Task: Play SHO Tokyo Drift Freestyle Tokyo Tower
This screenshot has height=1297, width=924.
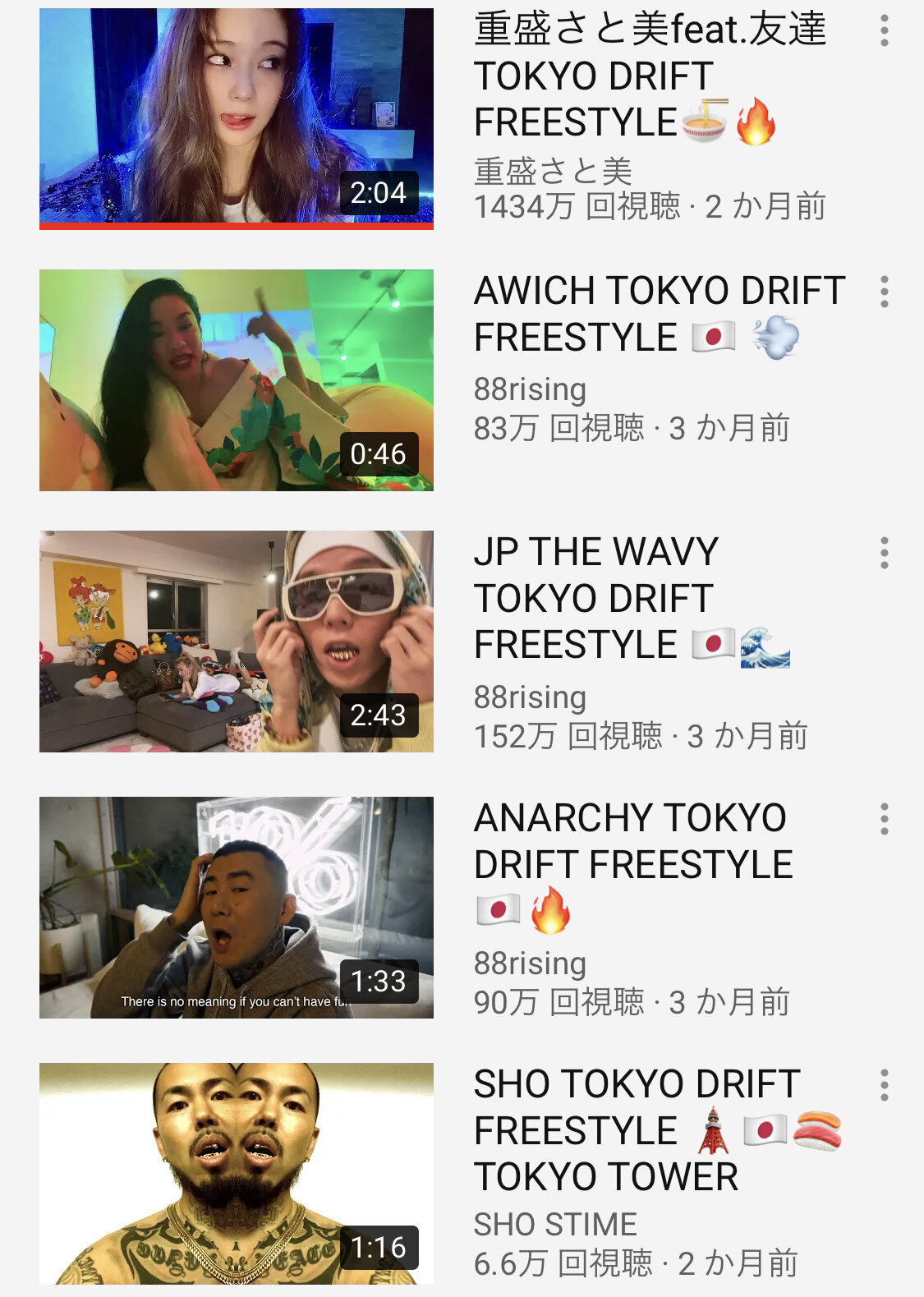Action: click(237, 1174)
